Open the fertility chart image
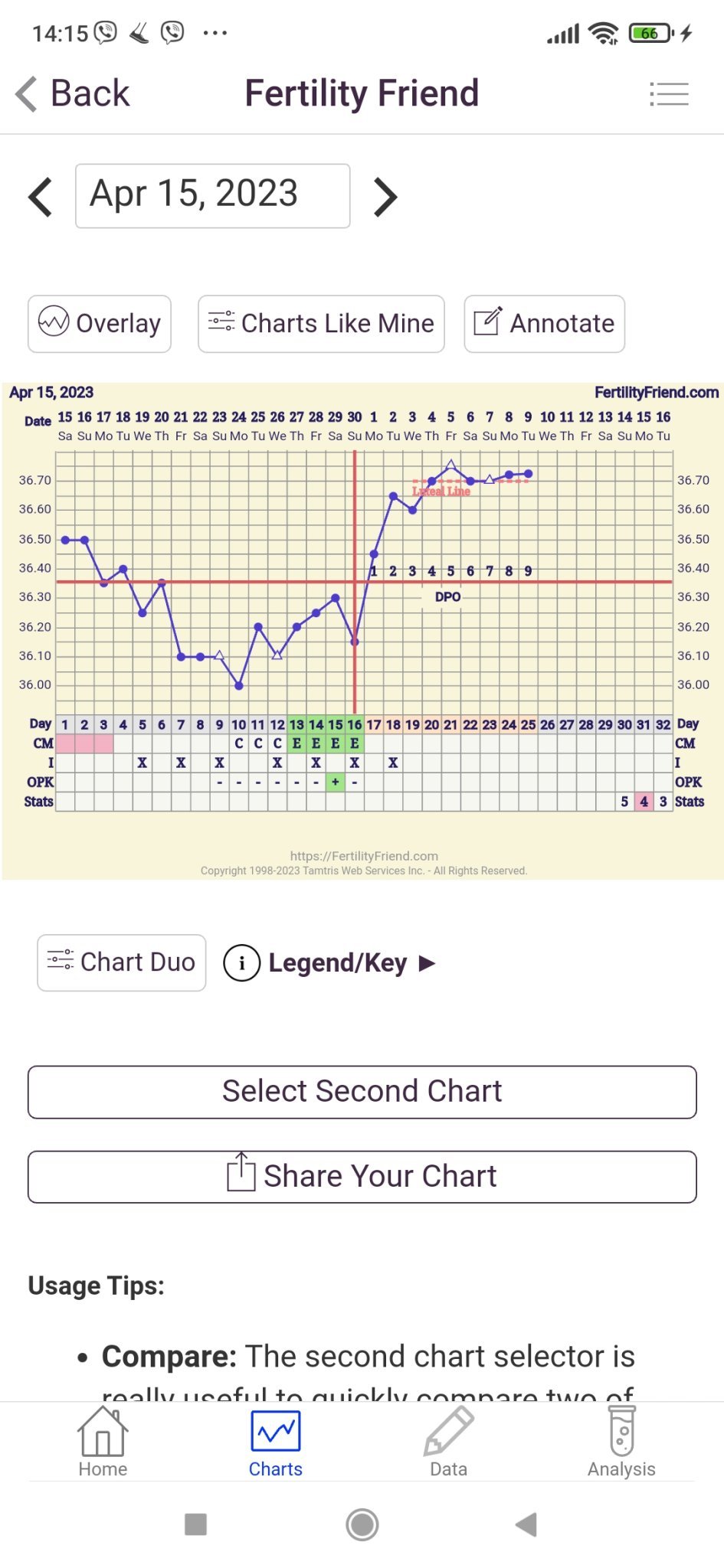This screenshot has height=1568, width=724. coord(362,629)
